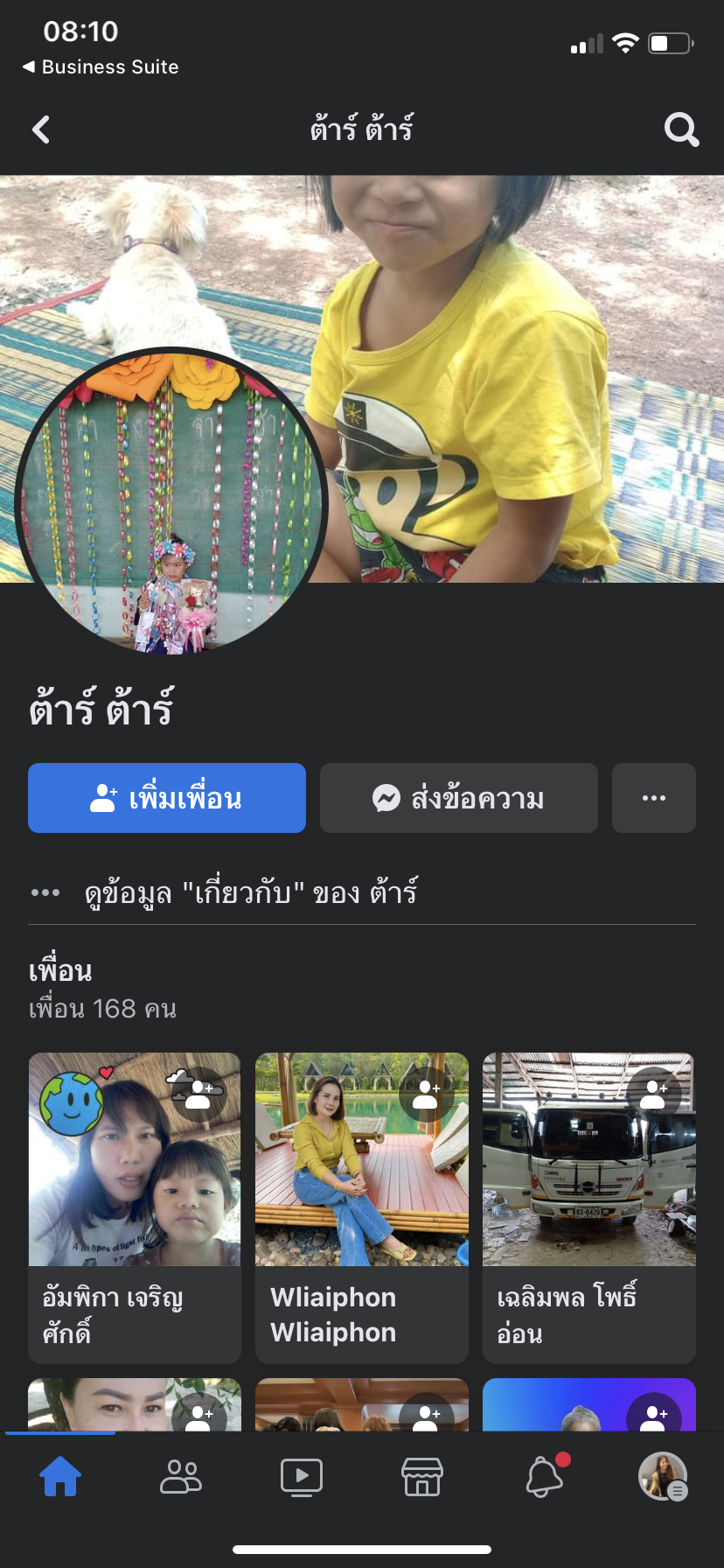View the ดูข้อมูล "เกี่ยวกับ" ของ ต้าร์ section
The height and width of the screenshot is (1568, 724).
(250, 893)
